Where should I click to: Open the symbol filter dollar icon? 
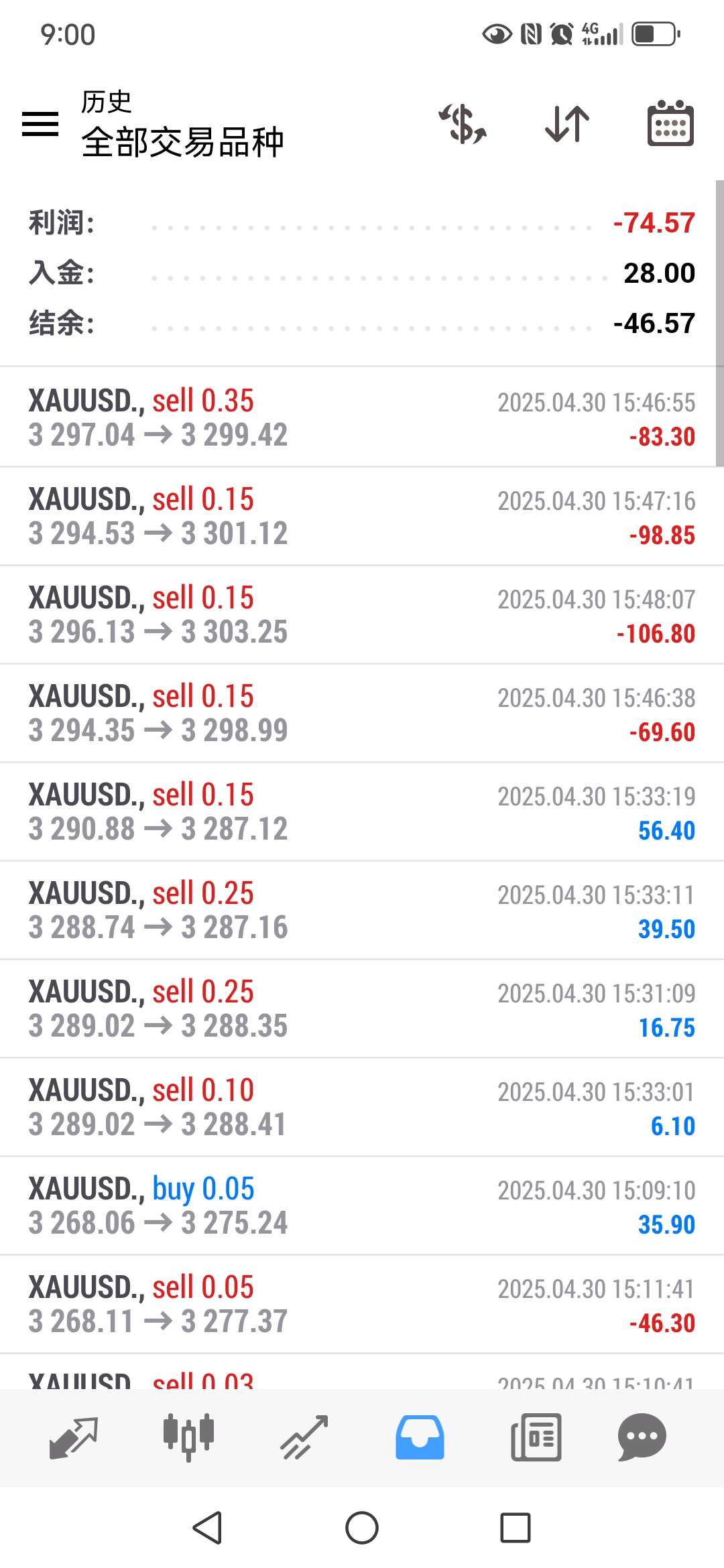coord(463,124)
